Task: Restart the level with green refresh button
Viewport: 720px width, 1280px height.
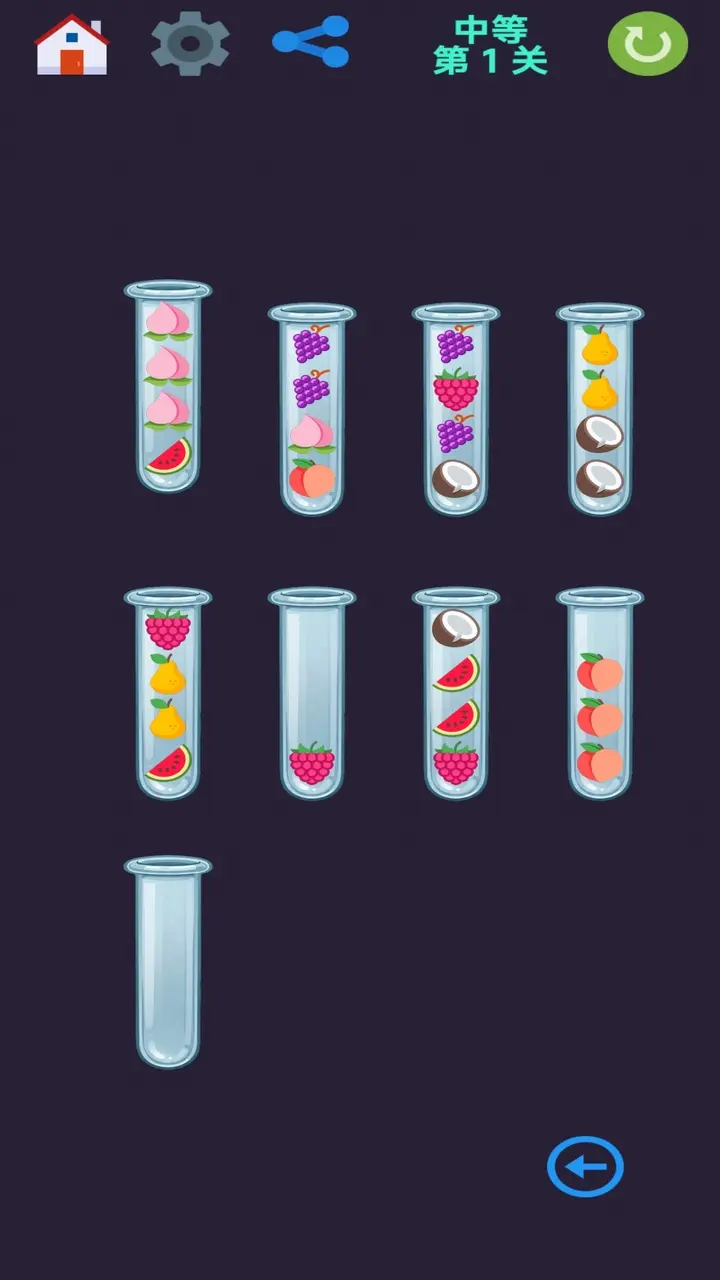Action: click(x=648, y=45)
